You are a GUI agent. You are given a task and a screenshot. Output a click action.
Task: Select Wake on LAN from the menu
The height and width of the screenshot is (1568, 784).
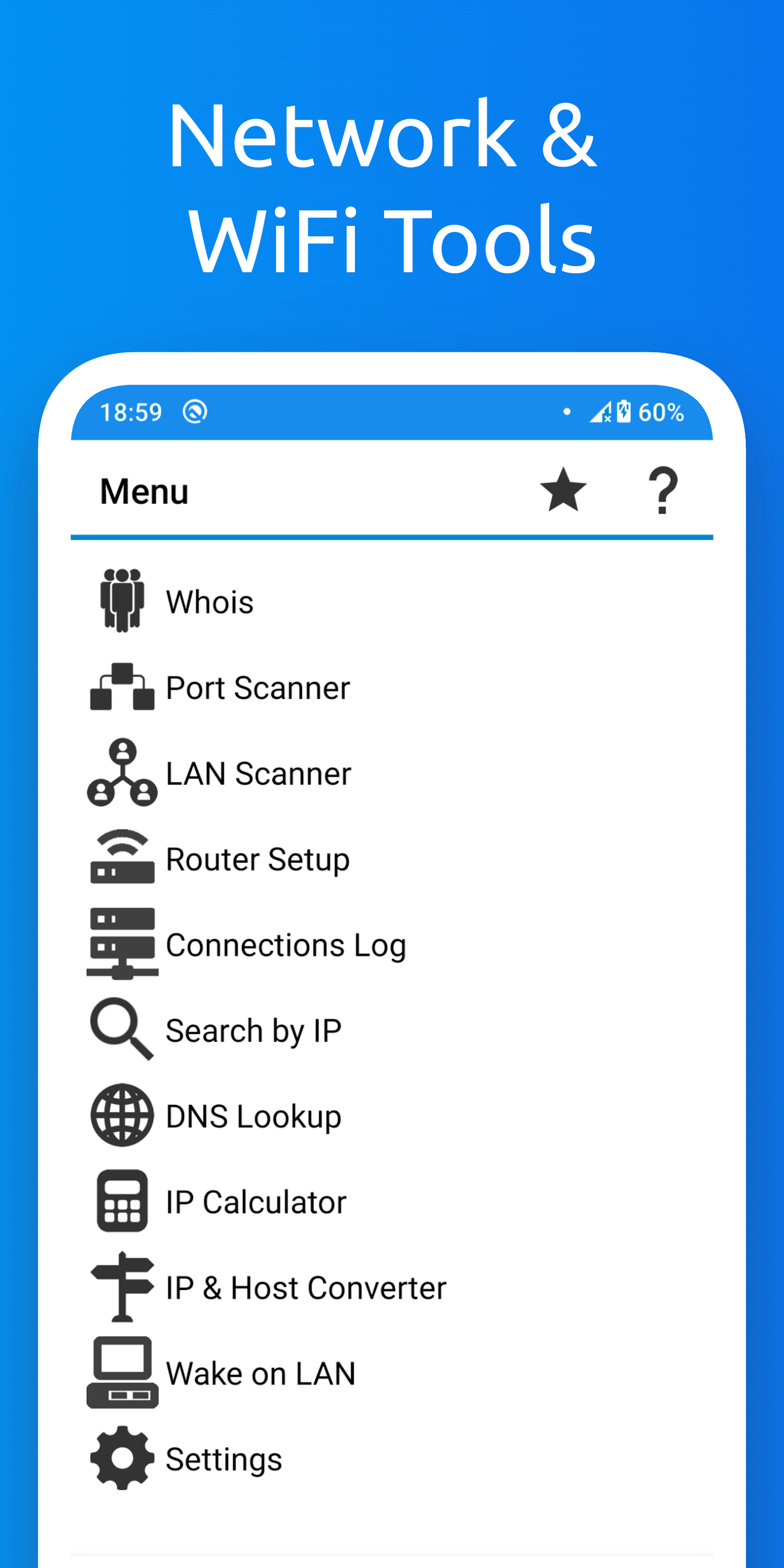(x=260, y=1372)
